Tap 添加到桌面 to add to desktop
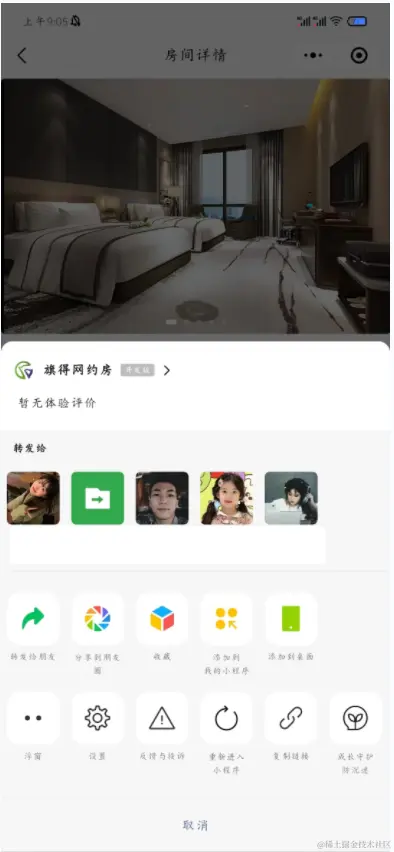Screen dimensions: 394x852 point(291,619)
